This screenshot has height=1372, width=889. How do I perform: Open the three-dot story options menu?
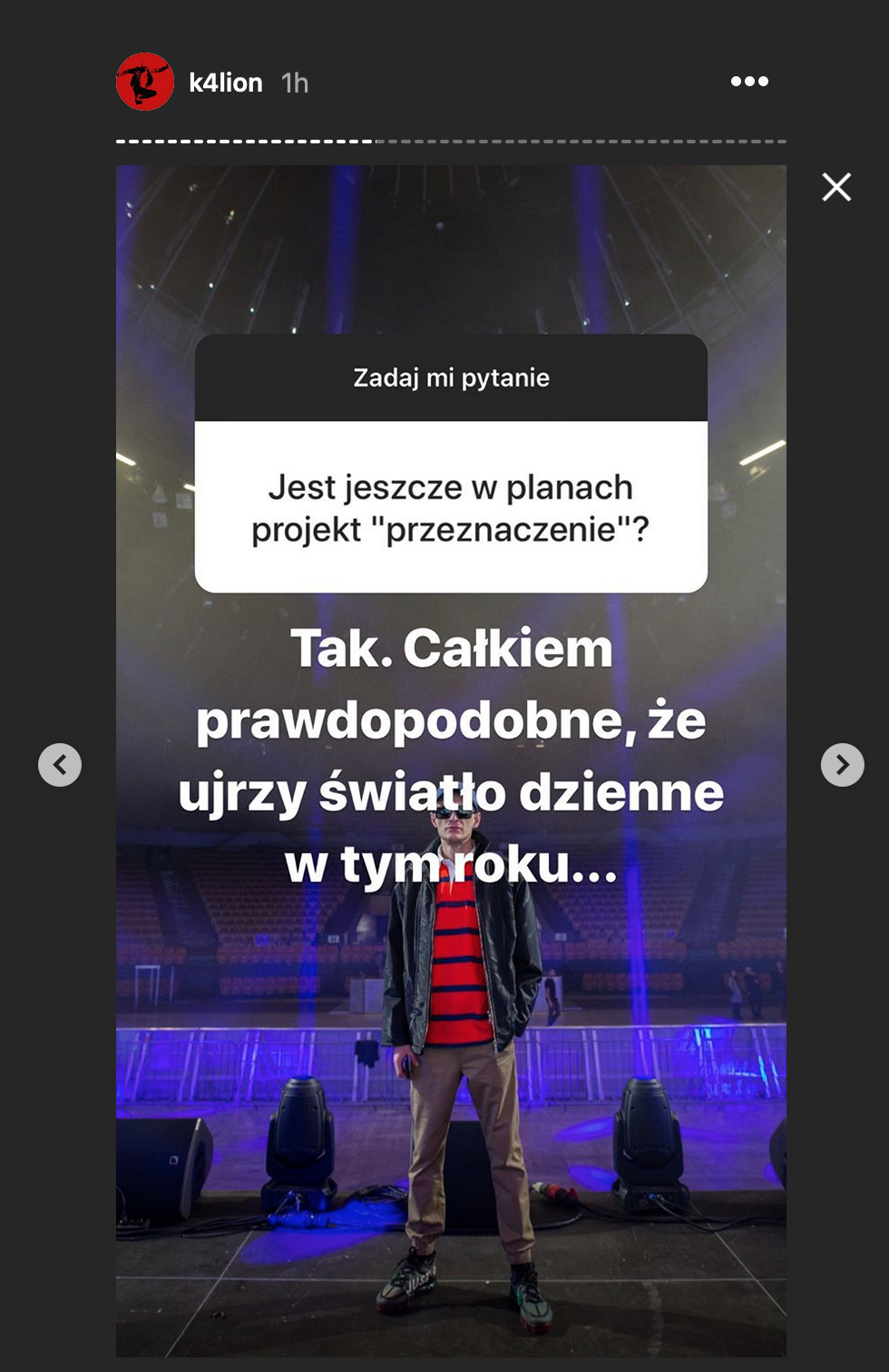click(749, 82)
